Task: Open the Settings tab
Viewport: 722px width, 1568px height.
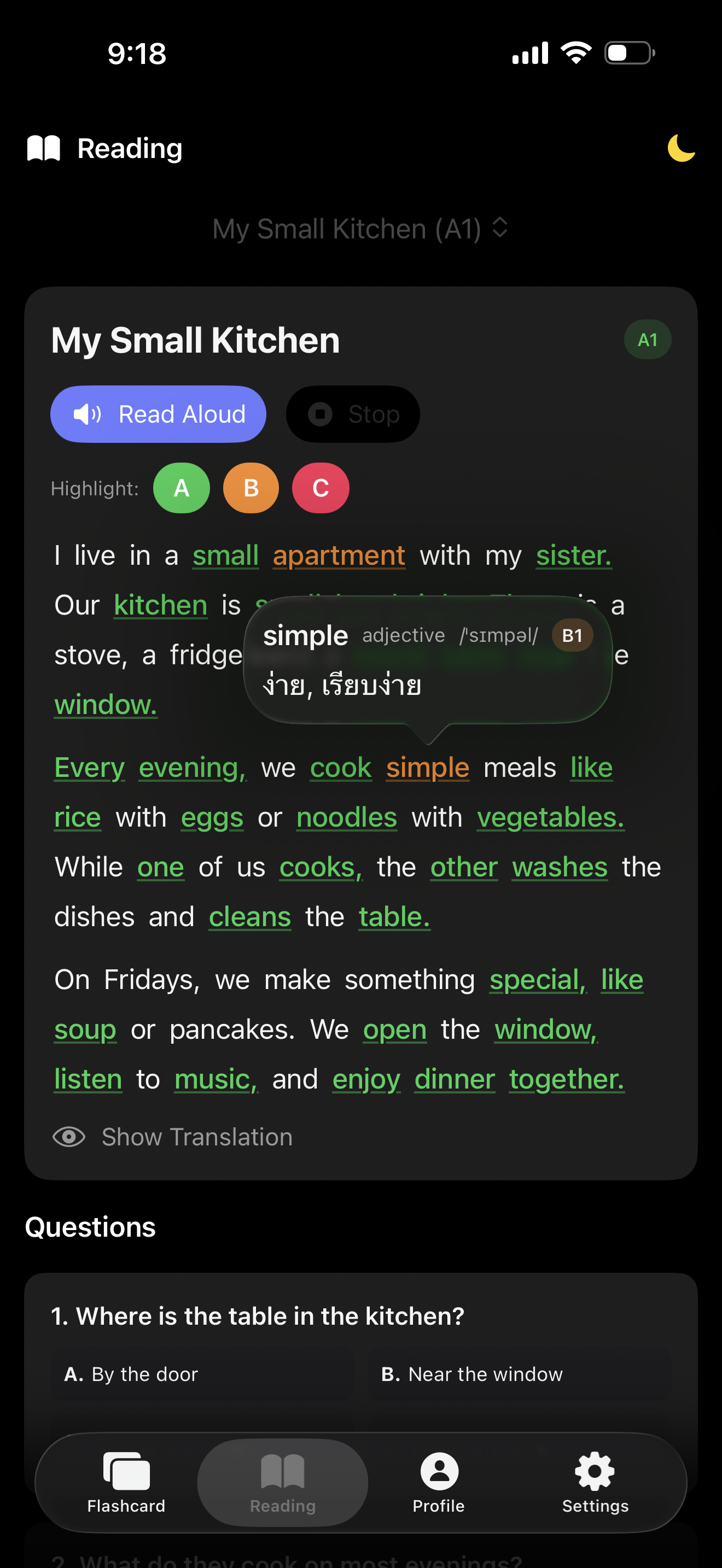Action: click(595, 1483)
